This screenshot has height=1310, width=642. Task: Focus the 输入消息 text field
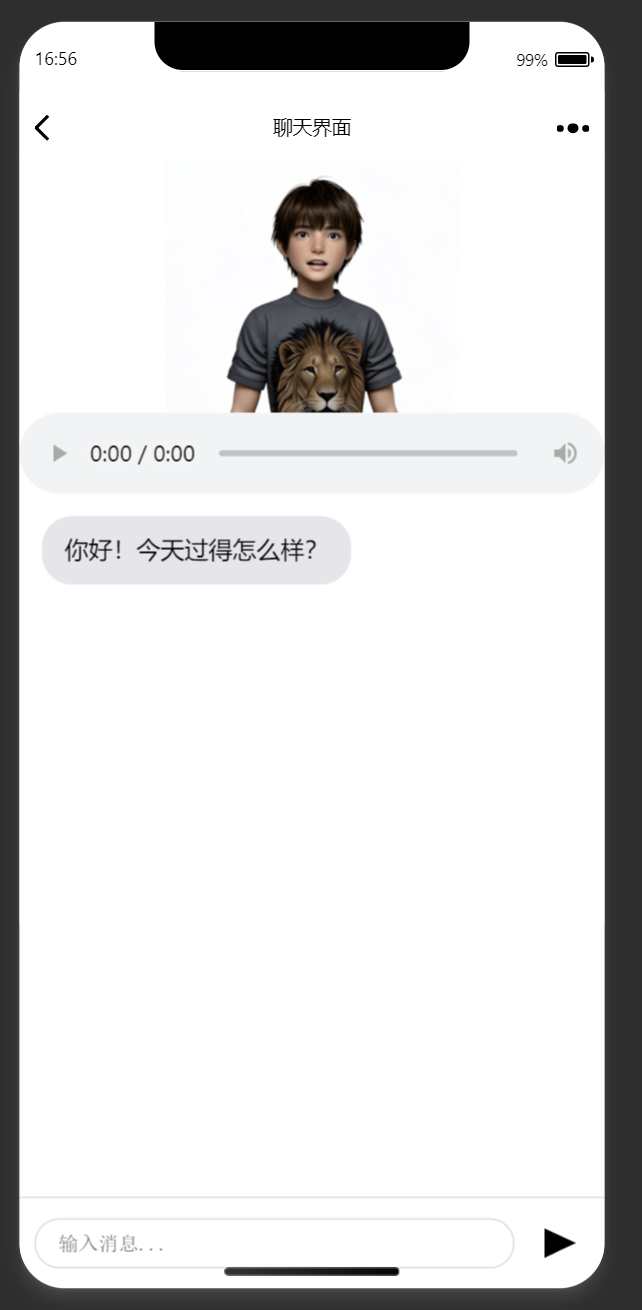click(x=274, y=1244)
